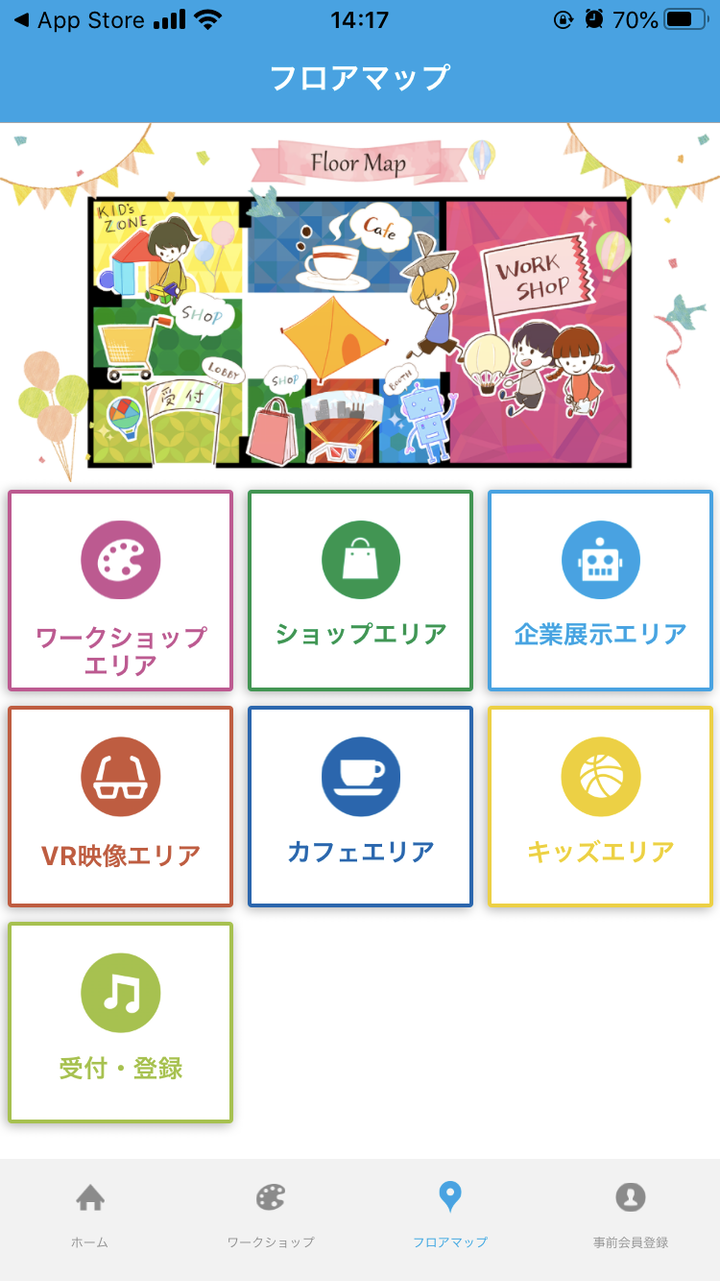720x1281 pixels.
Task: Select the 企業展示エリア tile
Action: [x=600, y=590]
